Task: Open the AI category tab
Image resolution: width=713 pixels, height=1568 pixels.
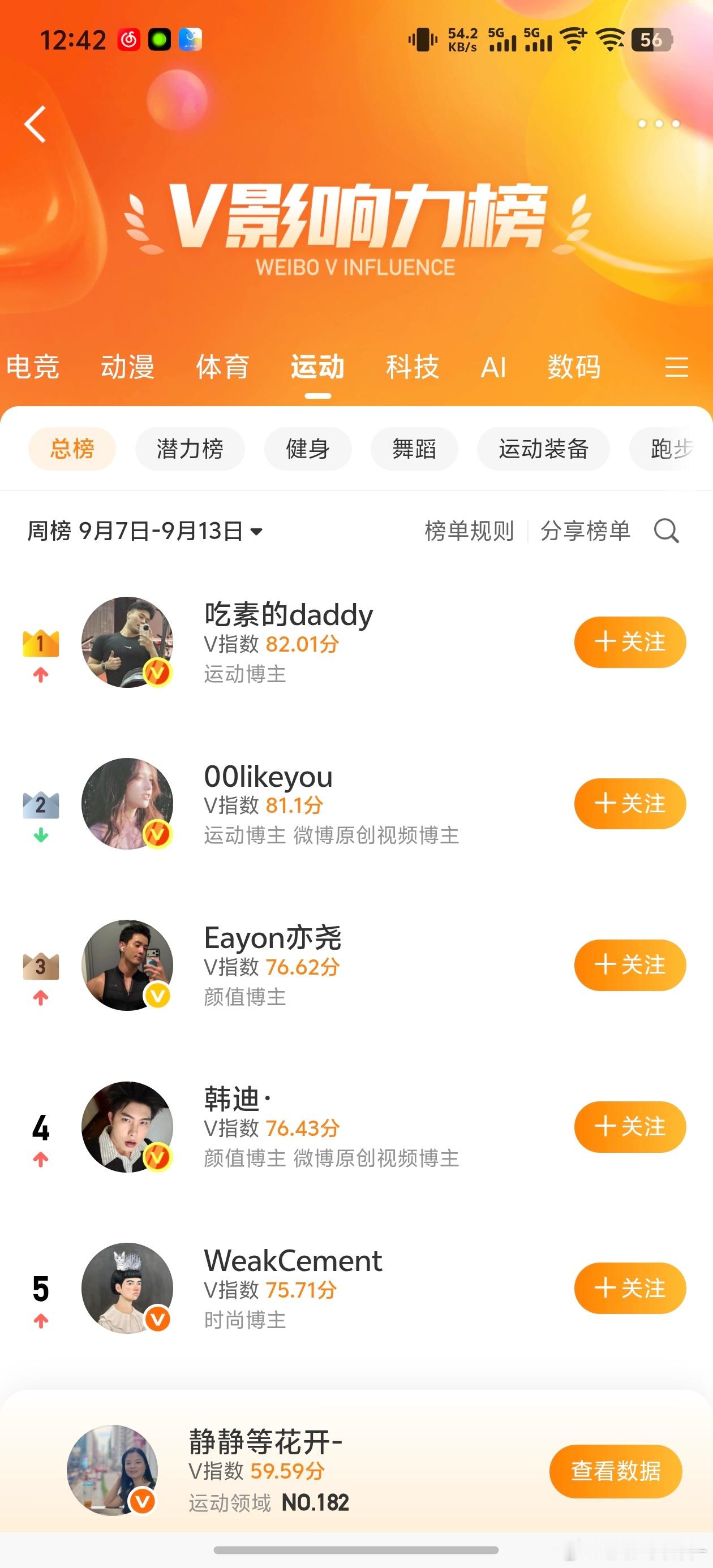Action: click(x=493, y=367)
